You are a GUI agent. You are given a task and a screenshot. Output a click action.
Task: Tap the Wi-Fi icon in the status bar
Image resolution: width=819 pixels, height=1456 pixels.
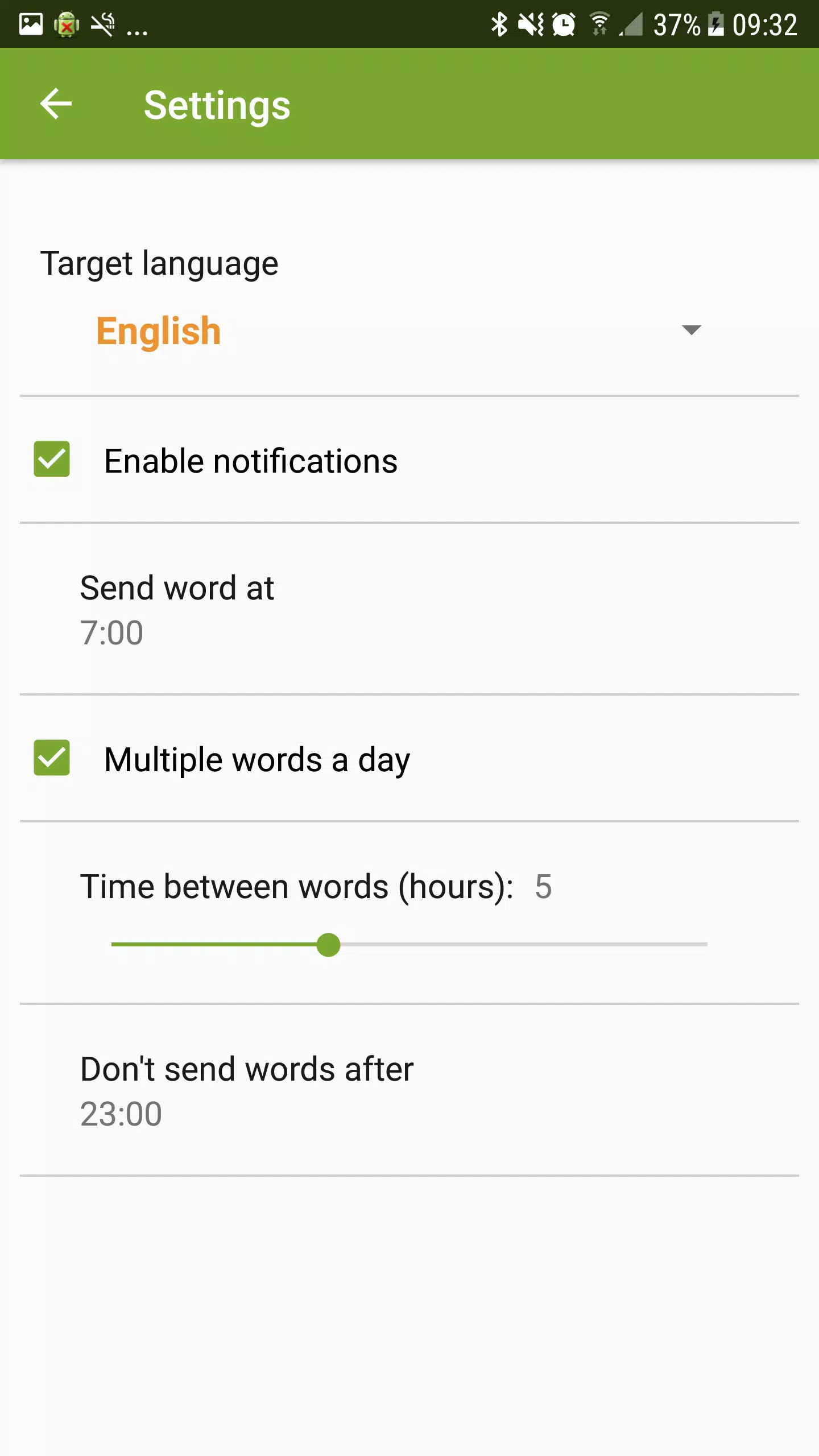click(599, 24)
